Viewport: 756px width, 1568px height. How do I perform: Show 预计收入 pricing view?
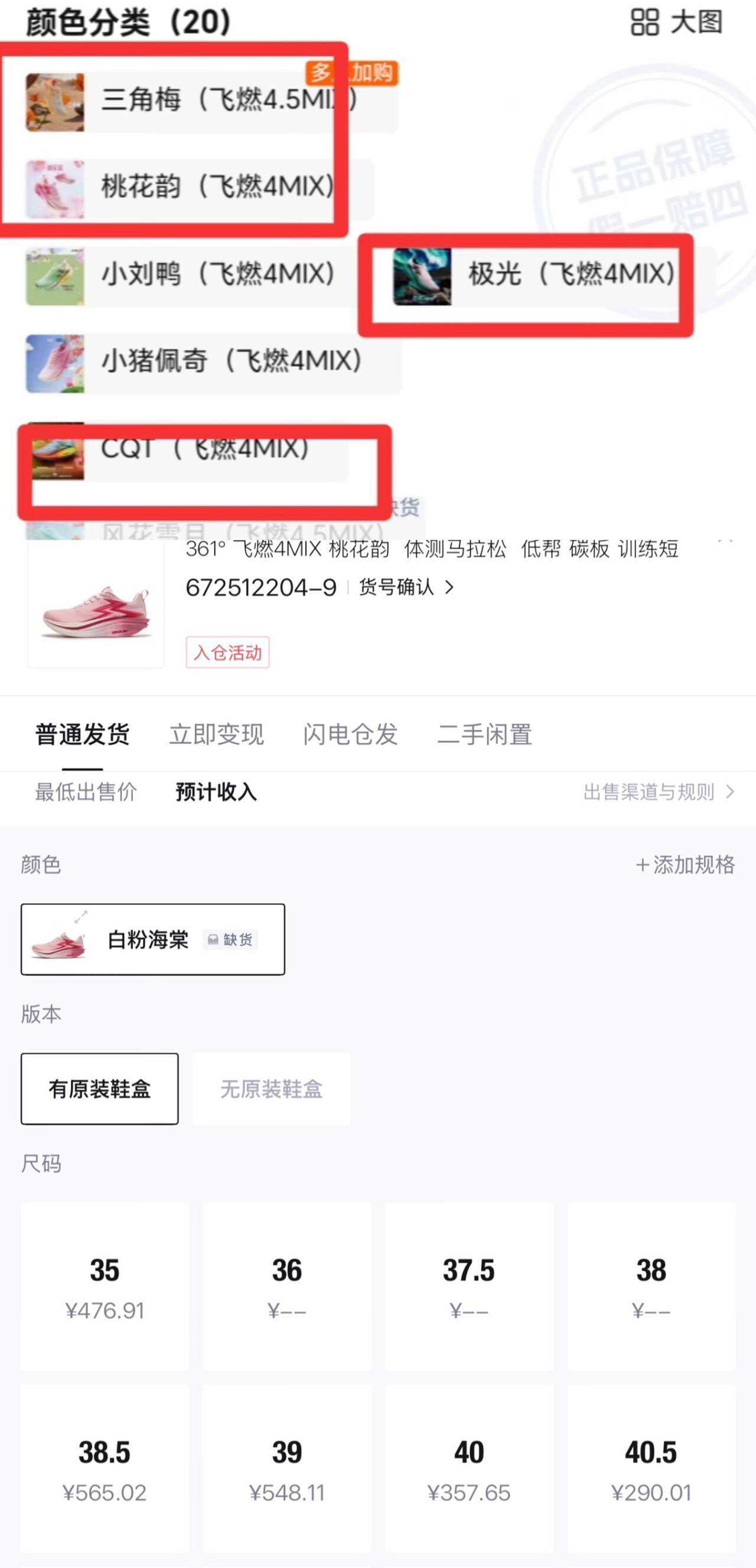216,792
